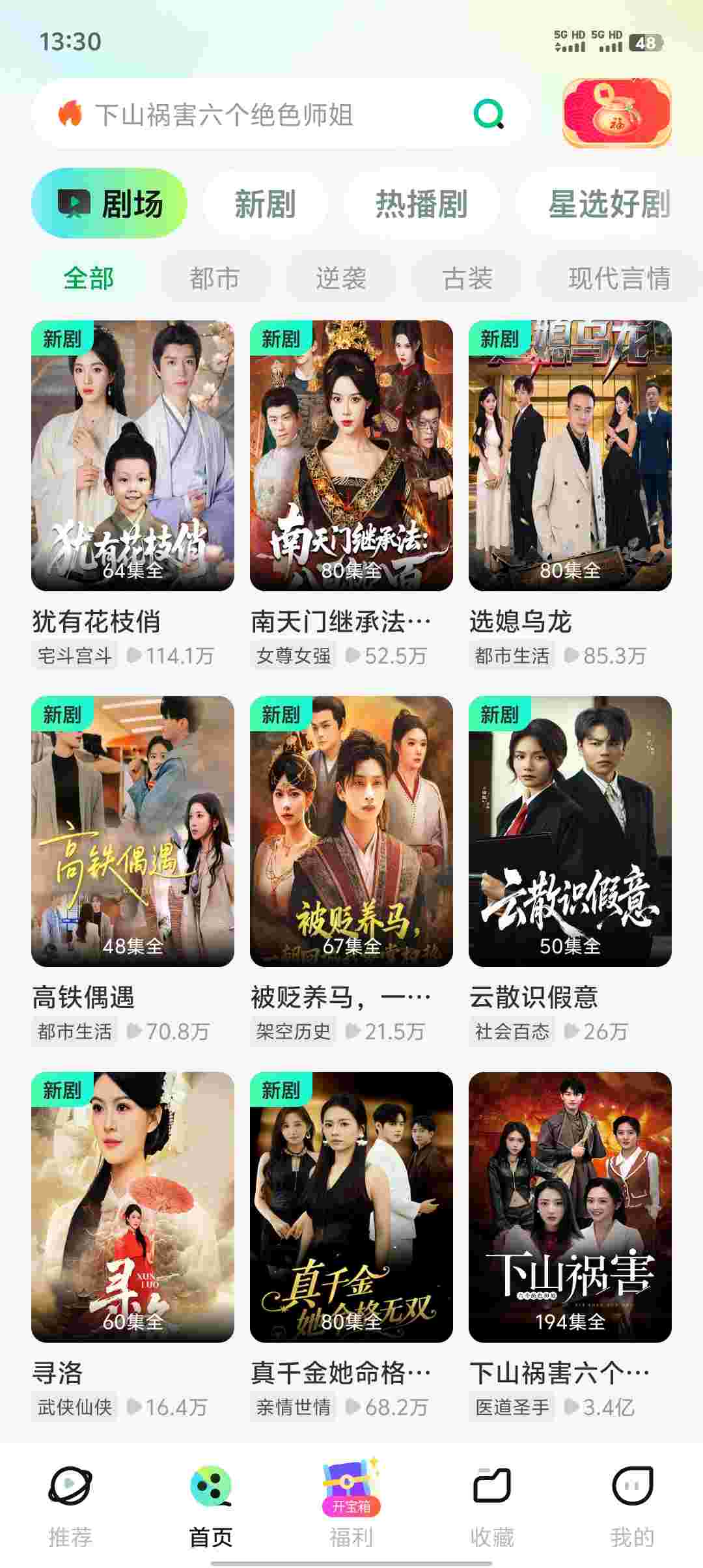The width and height of the screenshot is (703, 1568).
Task: Tap the green search magnifier icon
Action: coord(488,115)
